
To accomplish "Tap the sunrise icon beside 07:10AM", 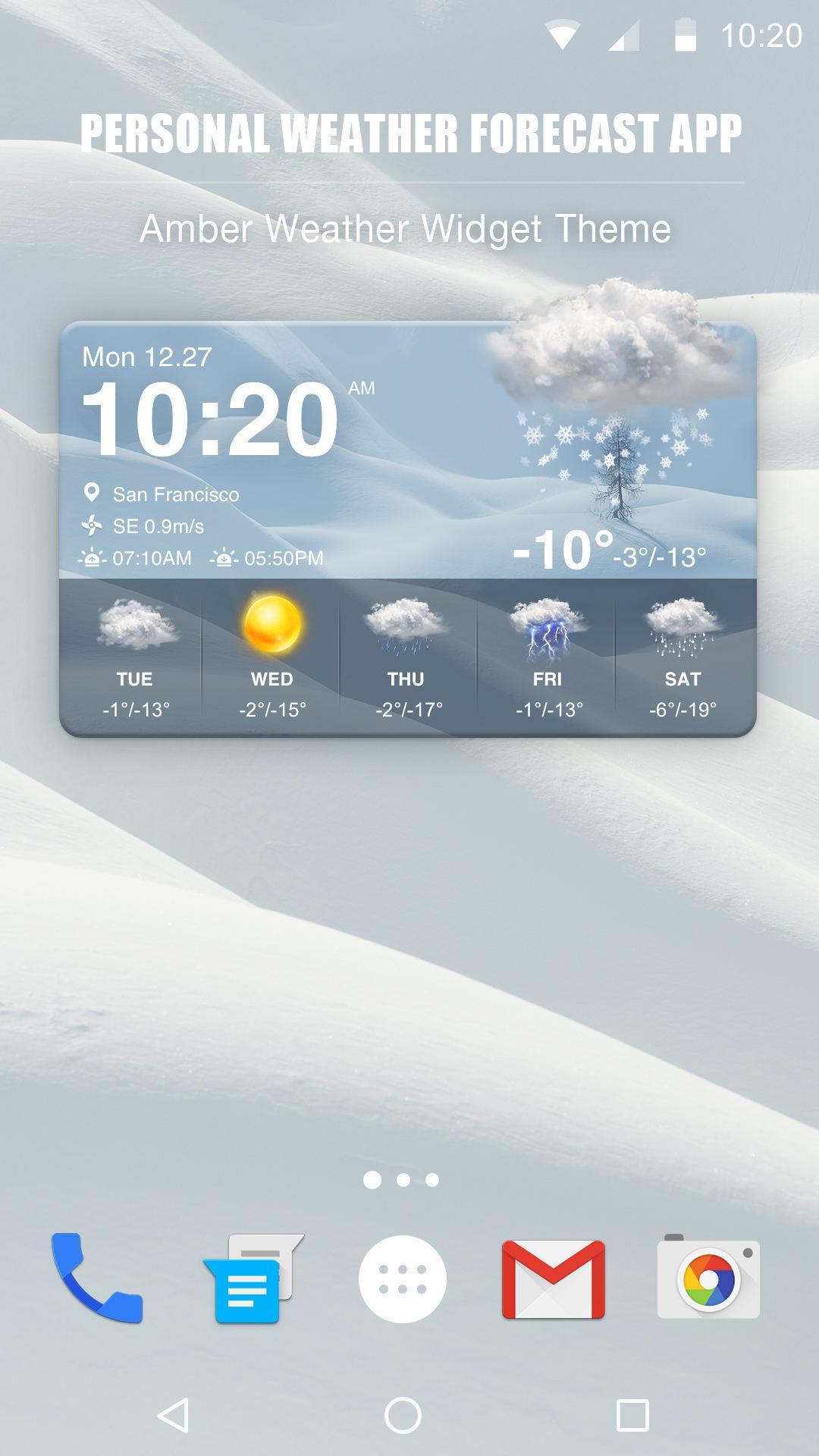I will coord(90,557).
